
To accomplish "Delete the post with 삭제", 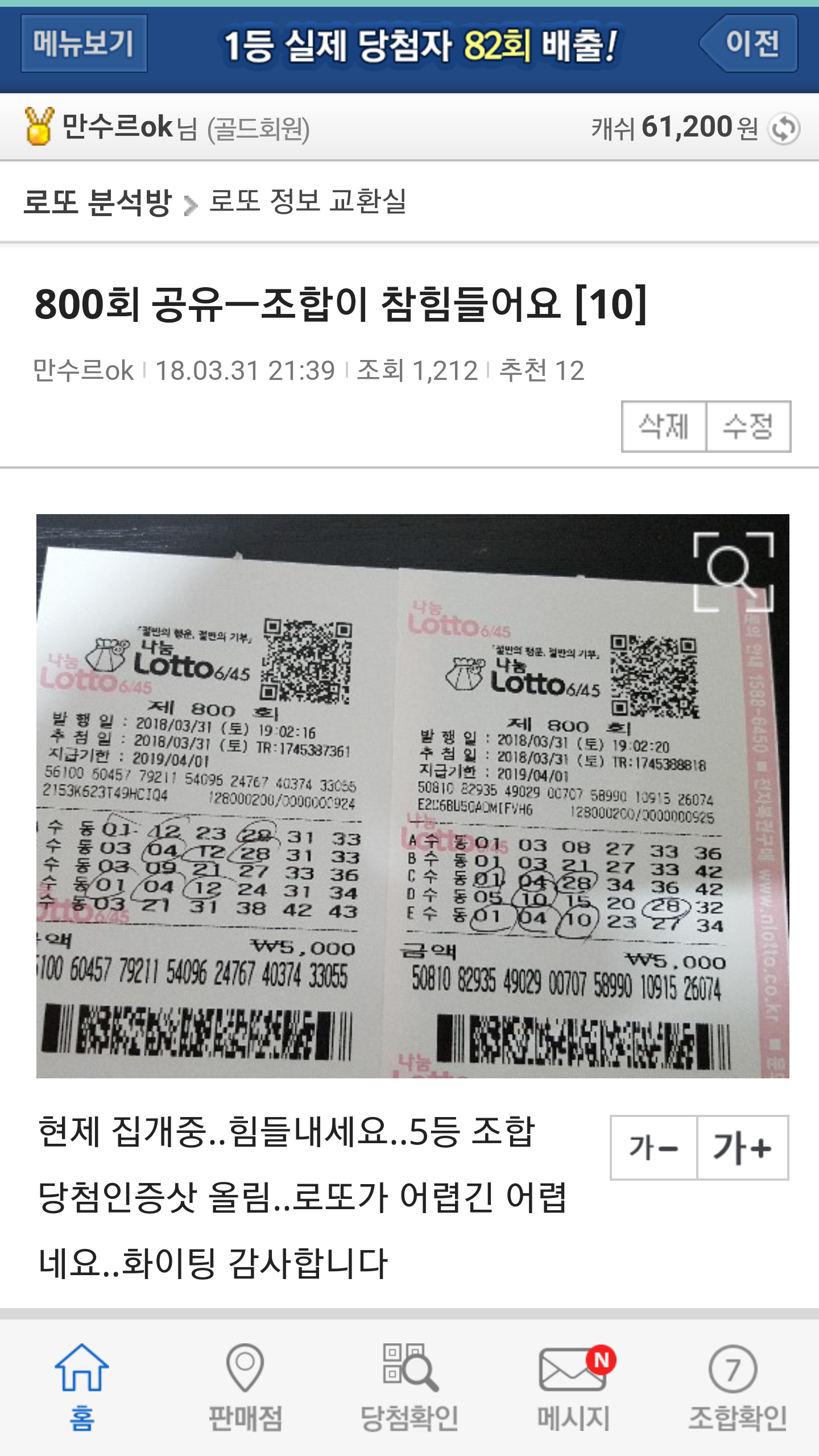I will pos(664,427).
